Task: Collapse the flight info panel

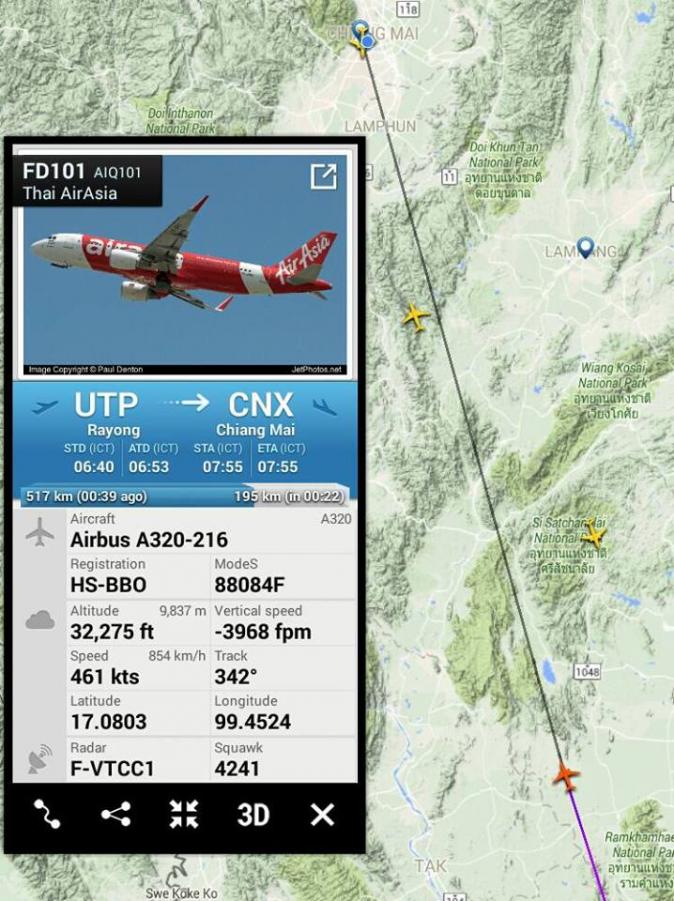Action: [184, 814]
